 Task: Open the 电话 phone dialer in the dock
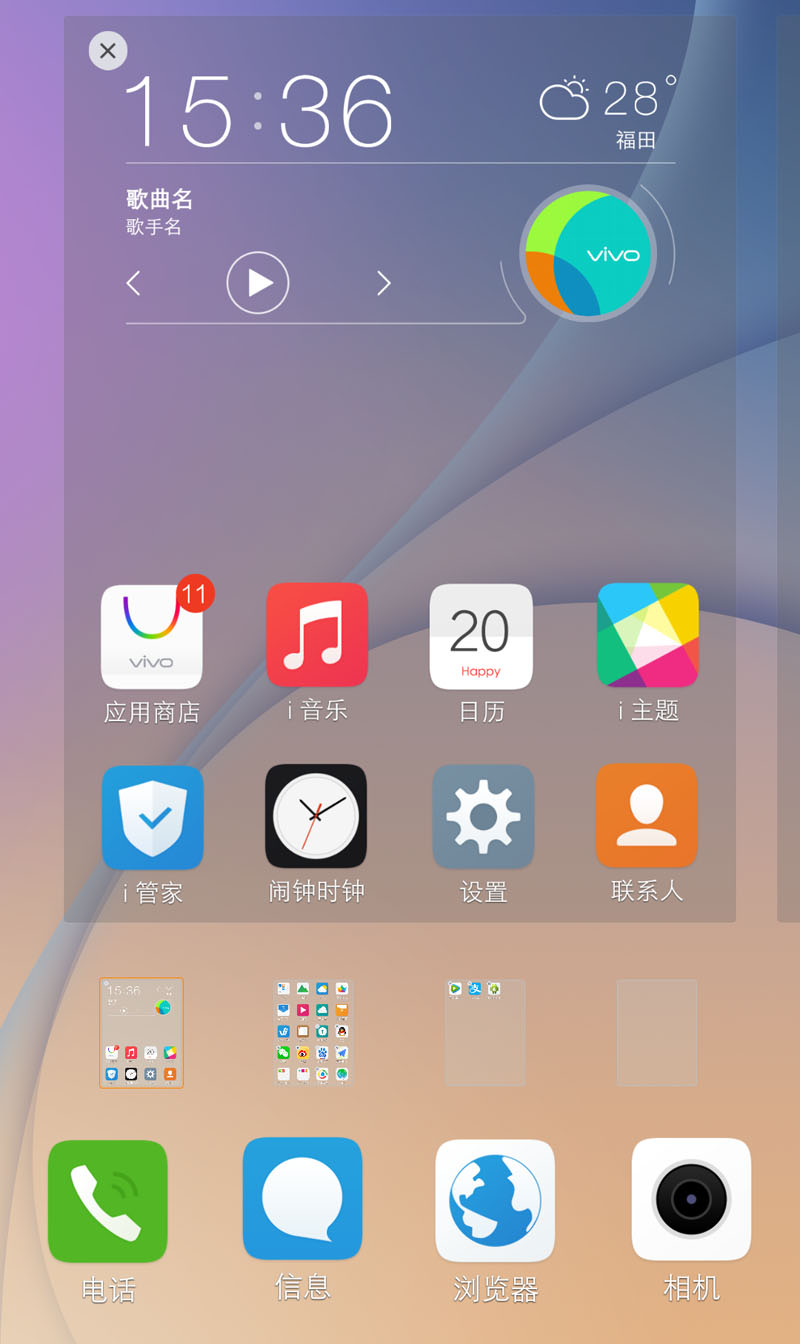pyautogui.click(x=107, y=1200)
